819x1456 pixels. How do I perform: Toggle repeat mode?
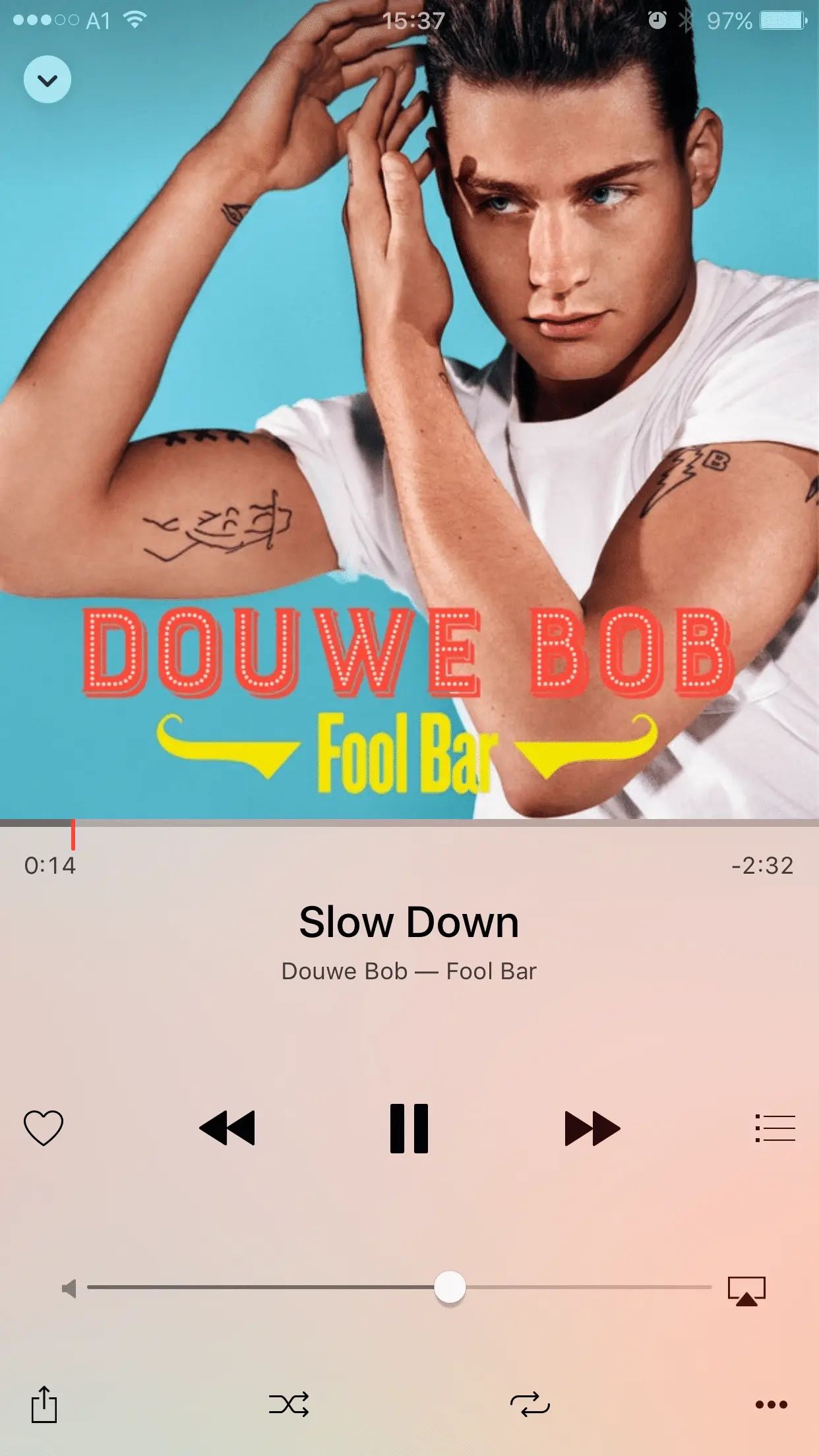tap(530, 1405)
